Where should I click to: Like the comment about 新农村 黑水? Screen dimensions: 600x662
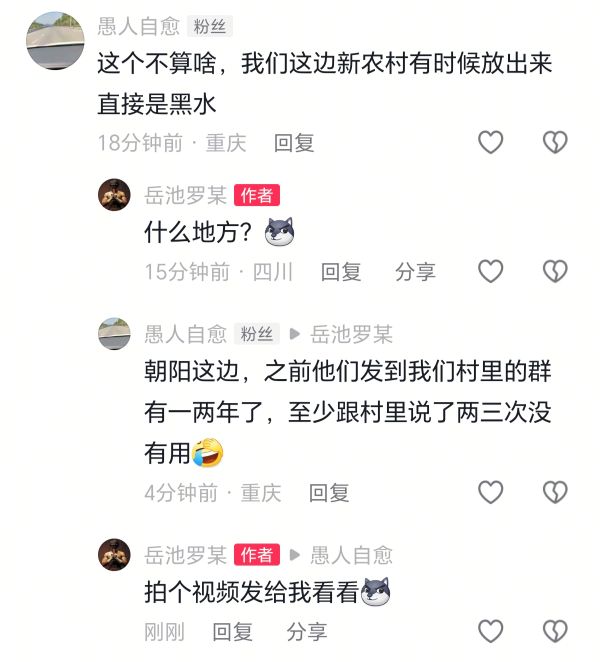[490, 143]
